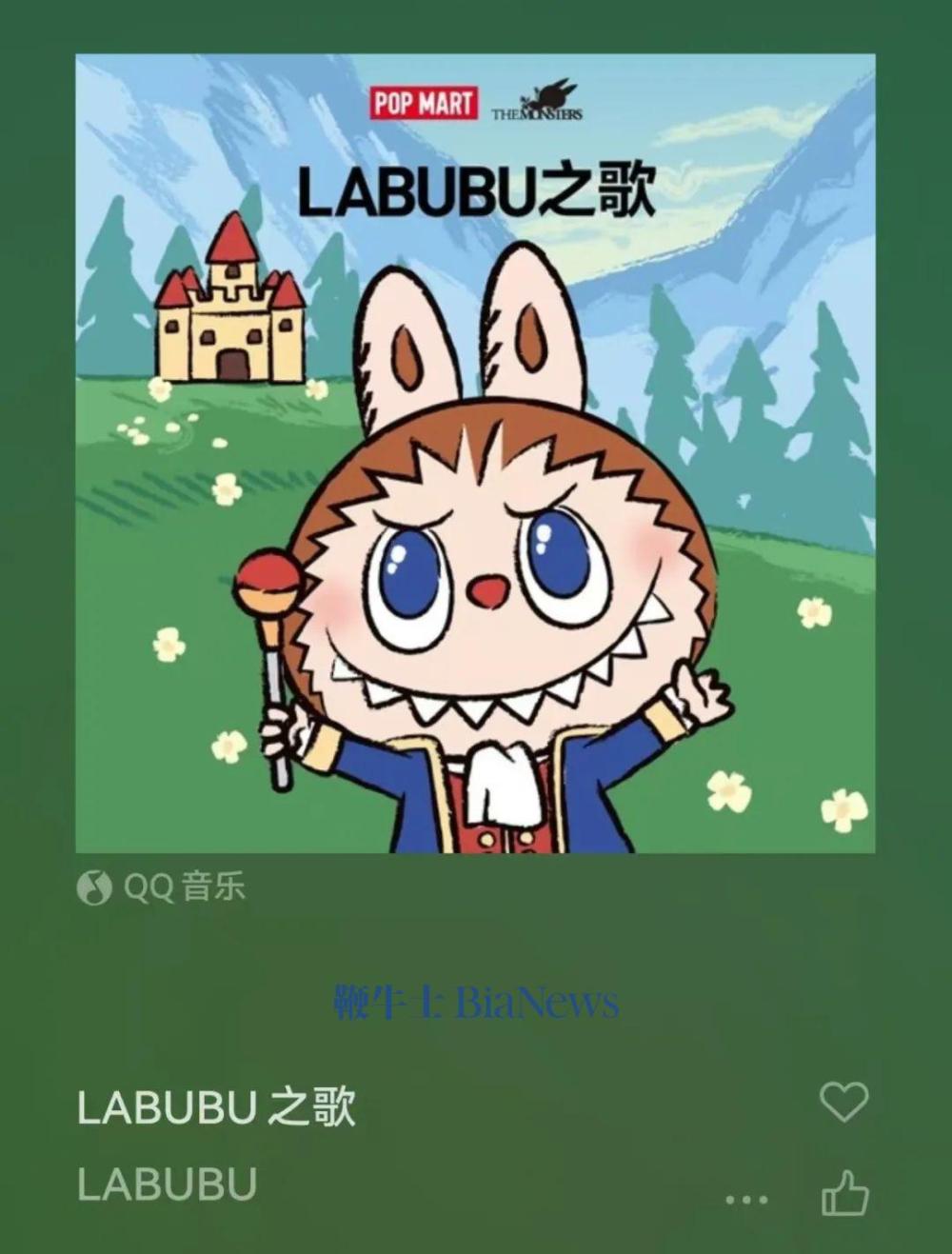Screen dimensions: 952x1254
Task: Give the song a thumbs up
Action: pyautogui.click(x=844, y=1193)
